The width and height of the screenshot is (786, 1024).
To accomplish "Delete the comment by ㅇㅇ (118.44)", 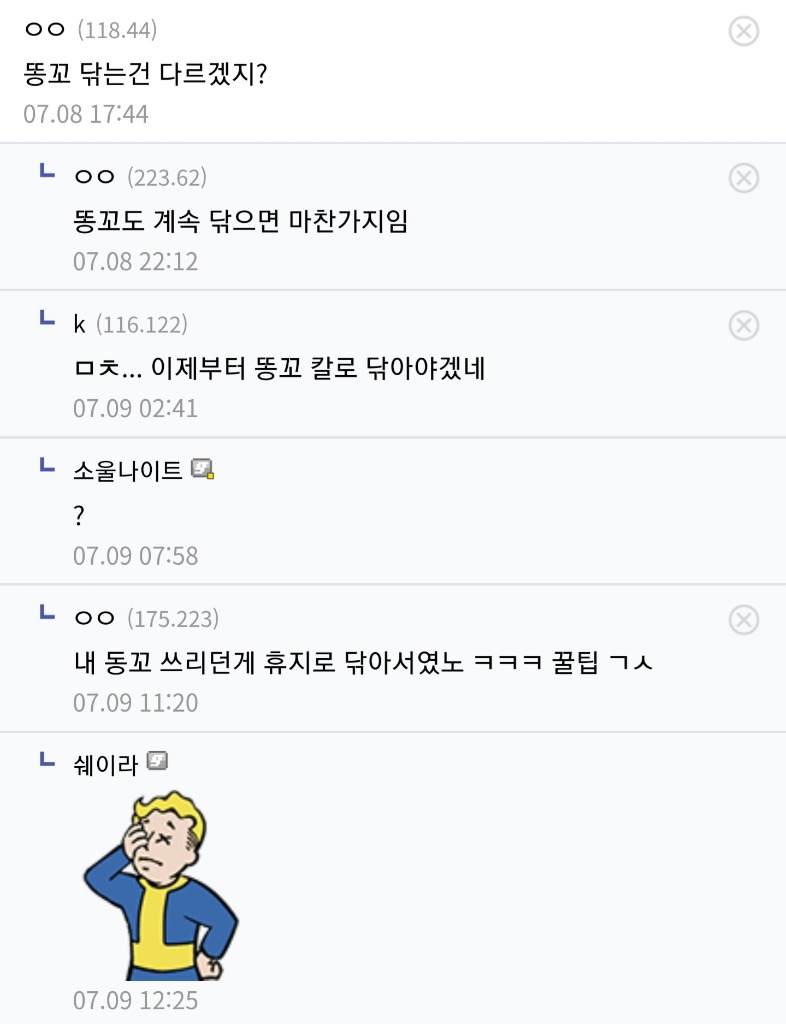I will [743, 31].
